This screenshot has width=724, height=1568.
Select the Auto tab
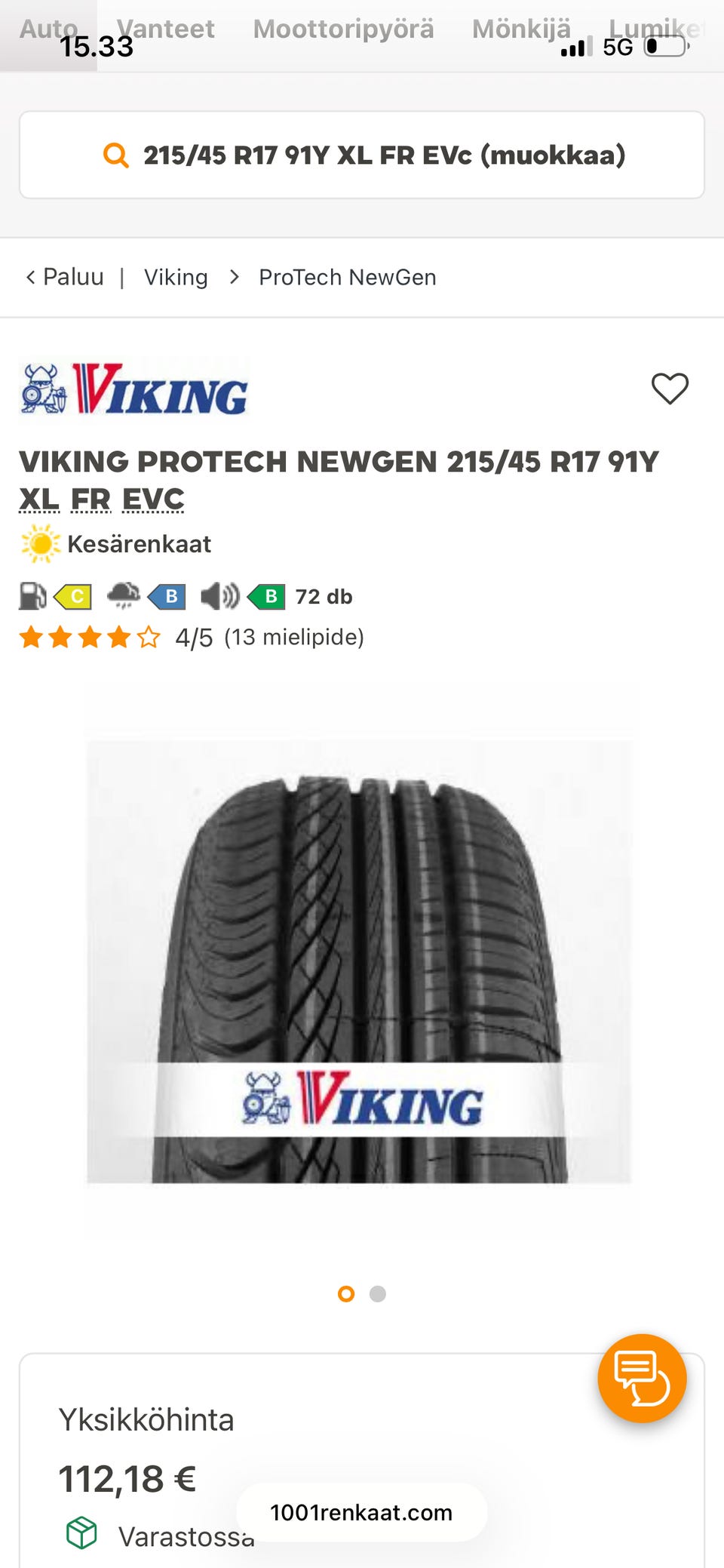tap(48, 29)
